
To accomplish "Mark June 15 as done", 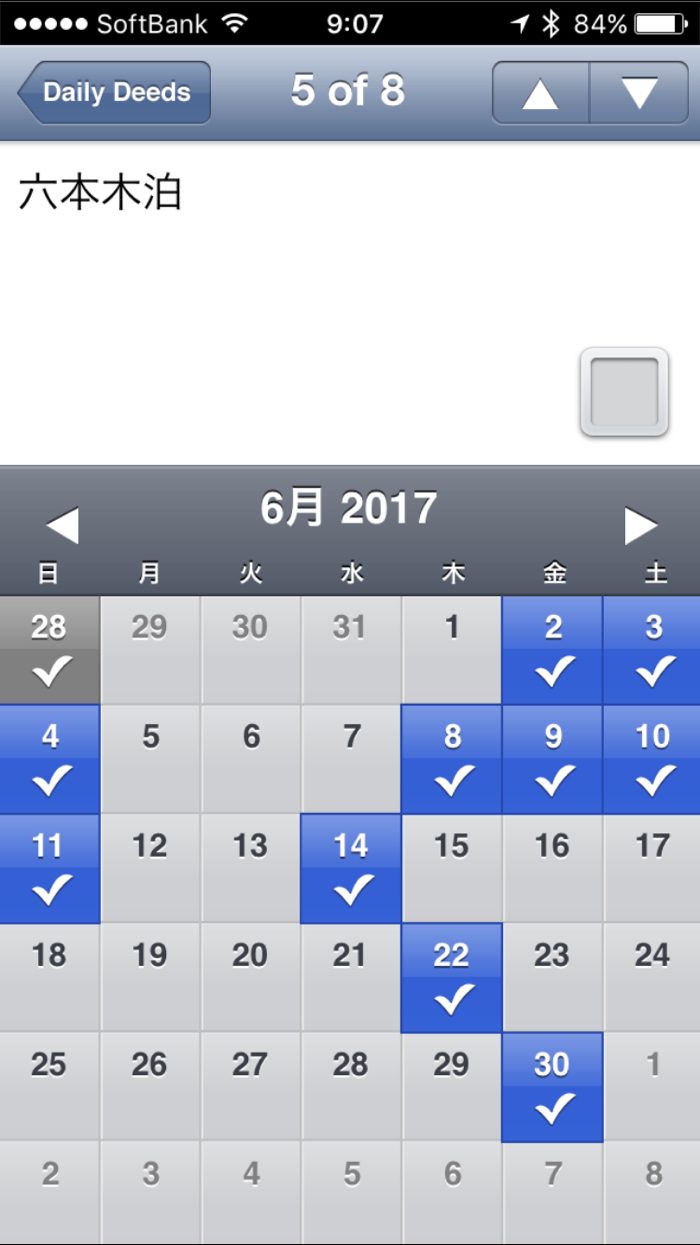I will click(452, 868).
